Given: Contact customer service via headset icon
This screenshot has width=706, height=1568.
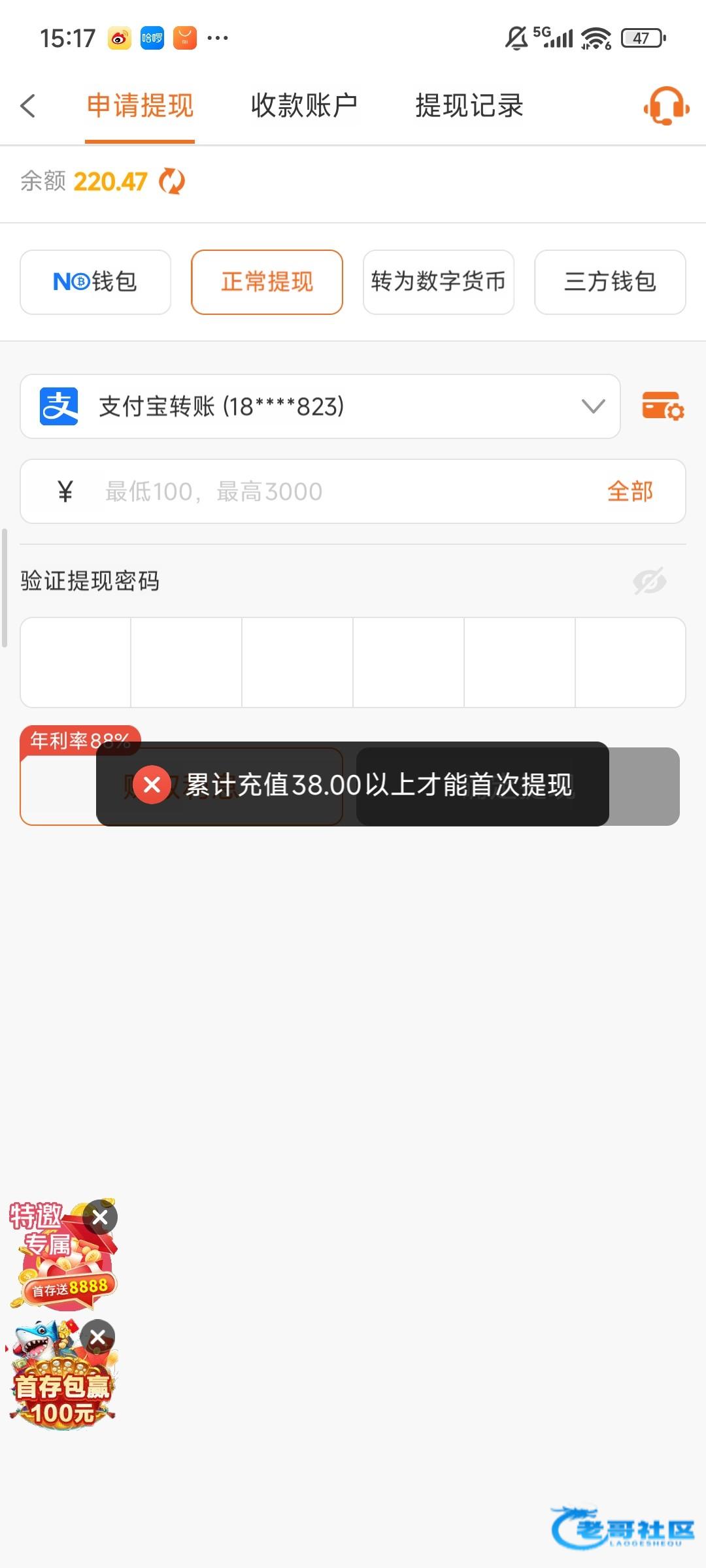Looking at the screenshot, I should [x=666, y=106].
